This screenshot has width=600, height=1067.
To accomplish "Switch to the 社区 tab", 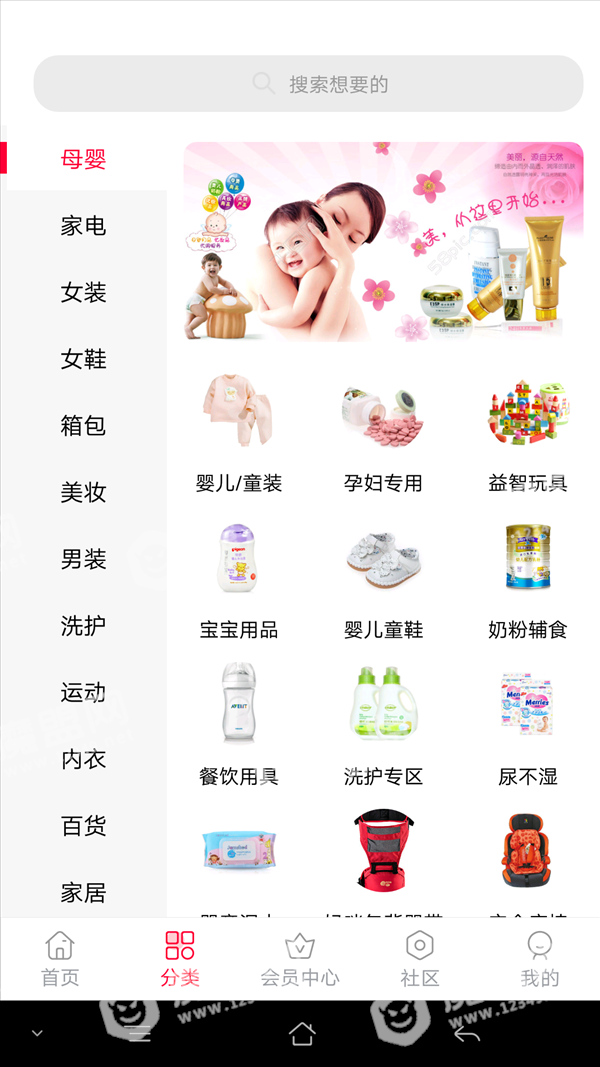I will tap(420, 959).
